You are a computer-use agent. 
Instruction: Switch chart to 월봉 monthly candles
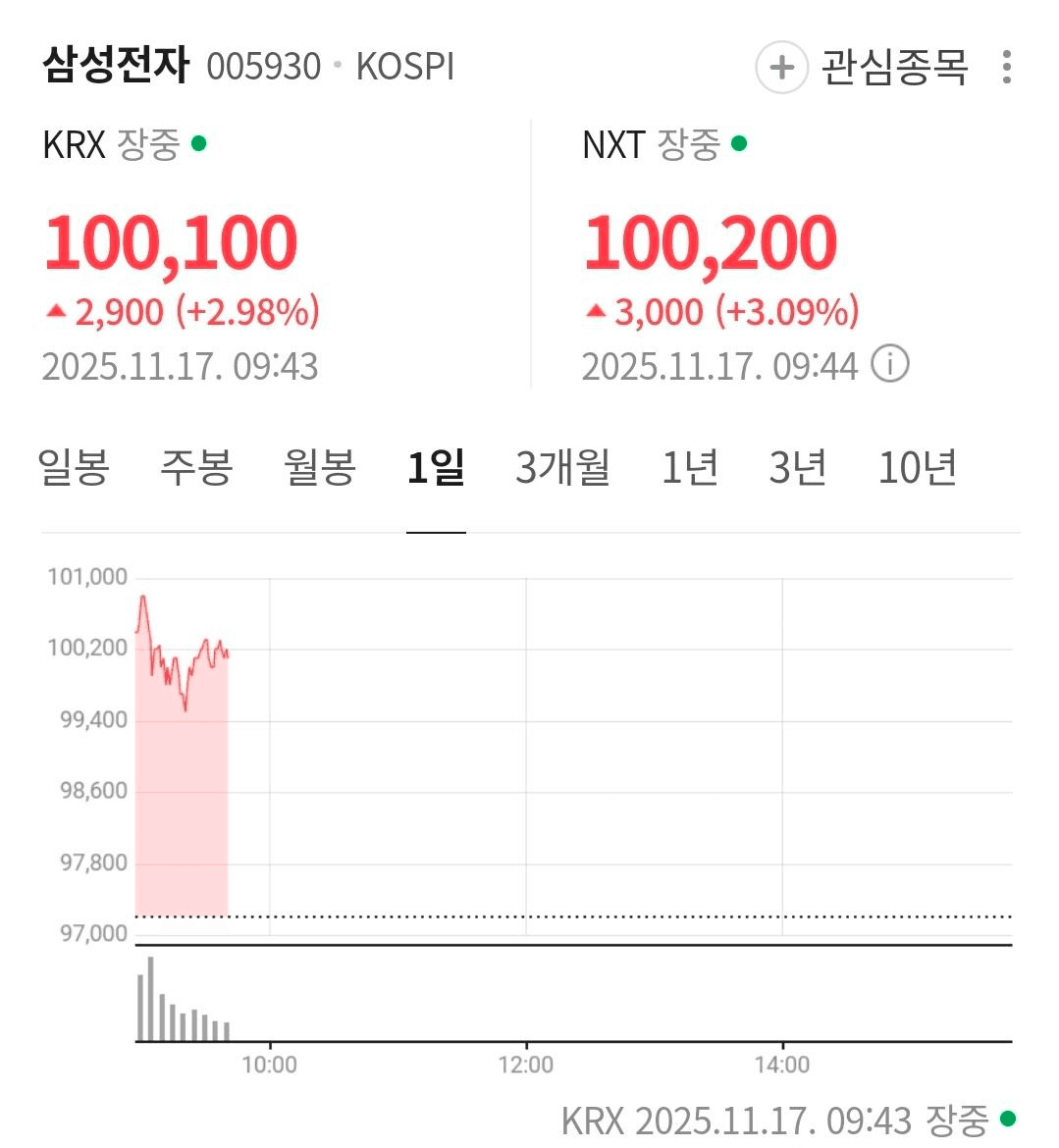tap(319, 467)
